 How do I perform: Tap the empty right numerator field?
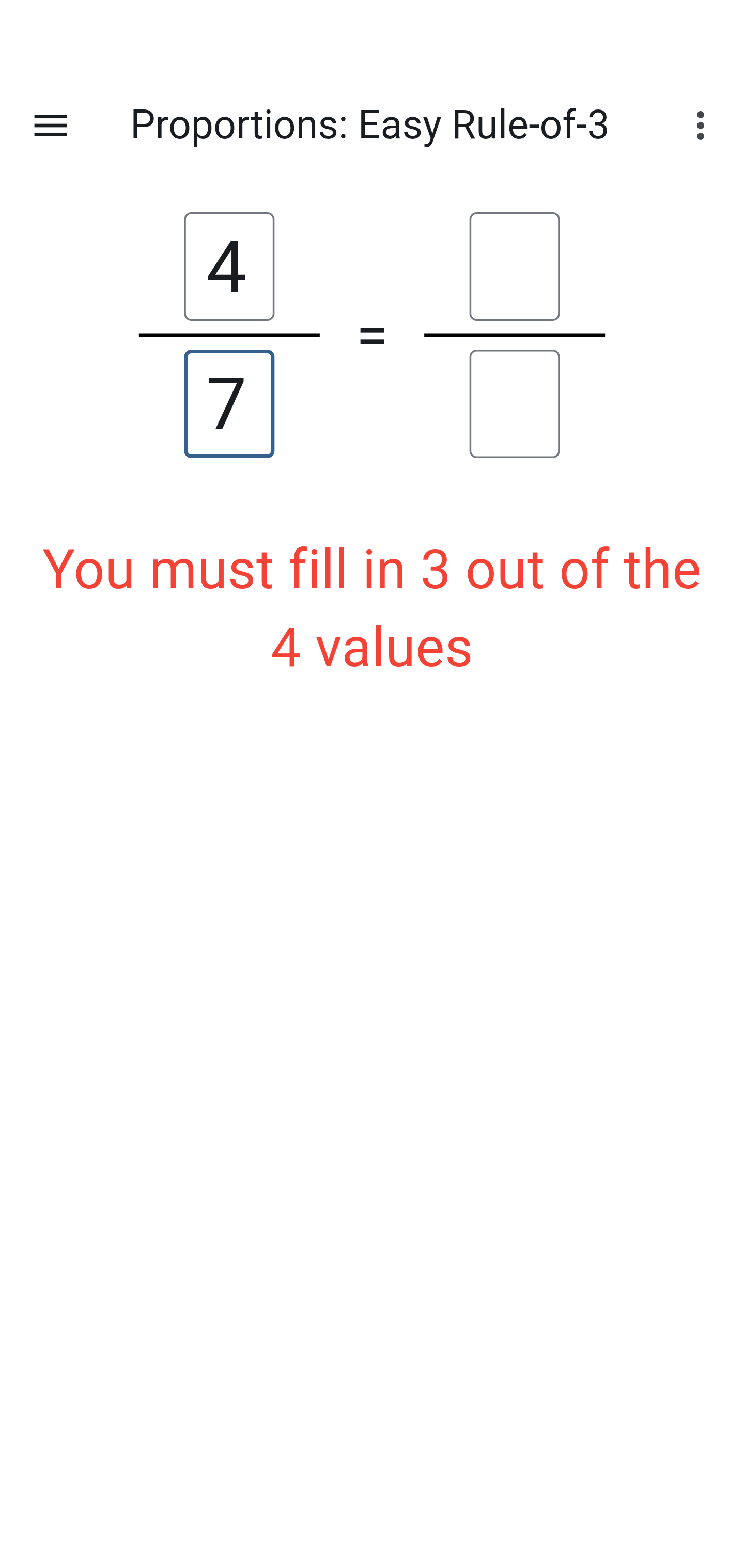[x=514, y=266]
